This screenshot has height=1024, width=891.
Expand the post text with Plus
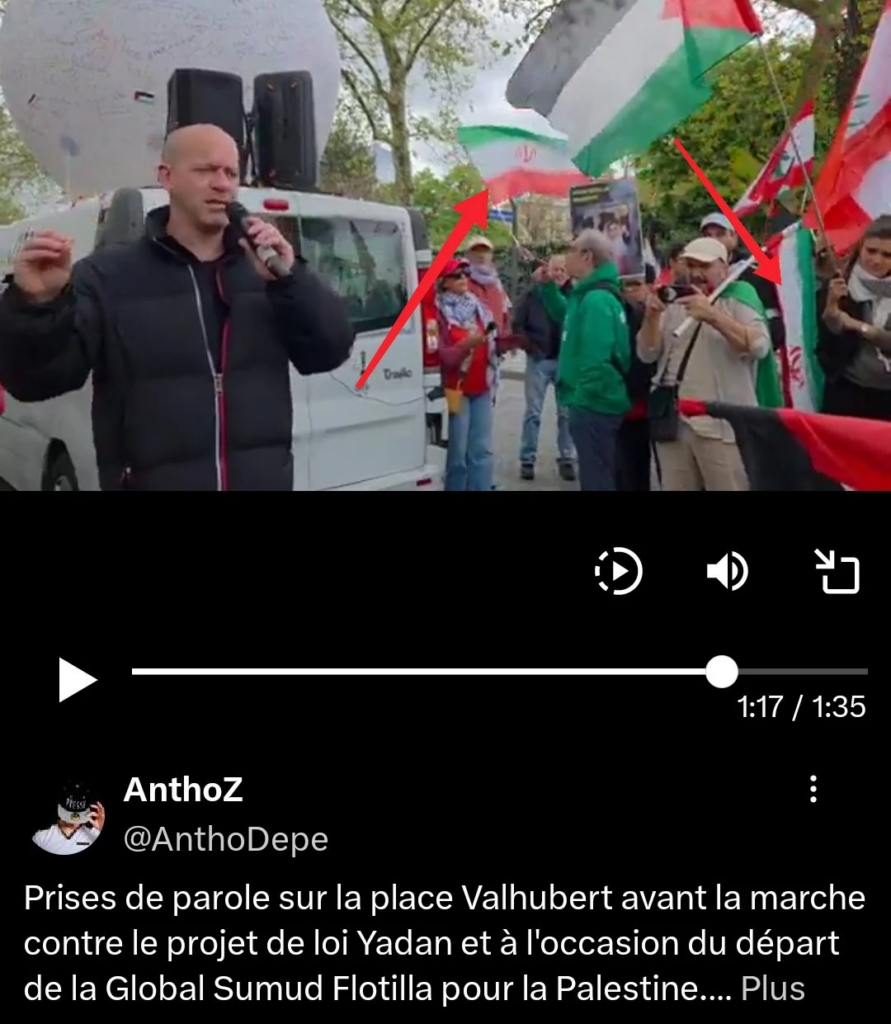click(772, 989)
